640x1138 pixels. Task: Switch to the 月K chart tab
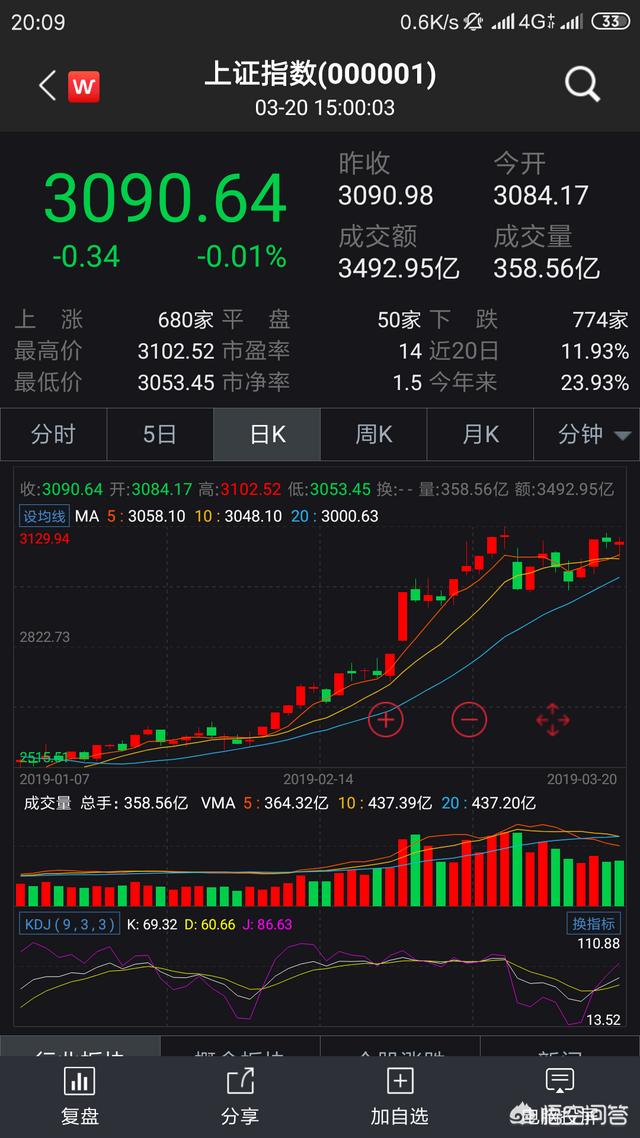point(480,434)
